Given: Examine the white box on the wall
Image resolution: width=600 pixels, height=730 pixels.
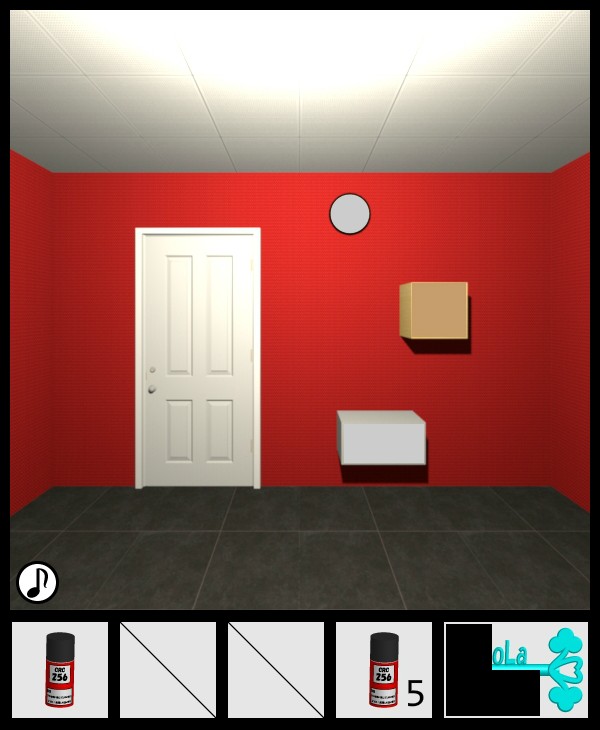Looking at the screenshot, I should [382, 438].
